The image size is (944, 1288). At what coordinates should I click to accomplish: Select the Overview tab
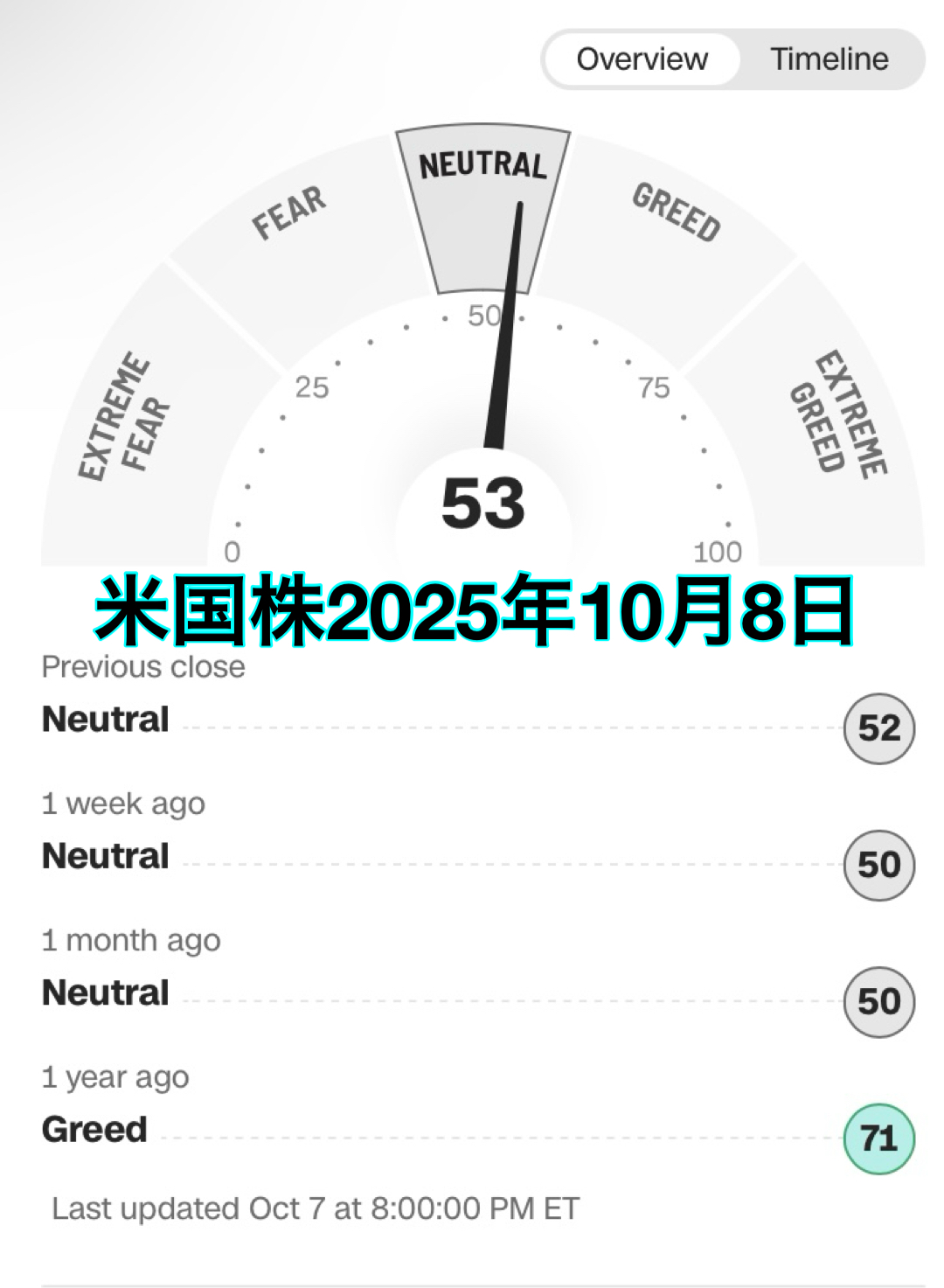coord(642,59)
